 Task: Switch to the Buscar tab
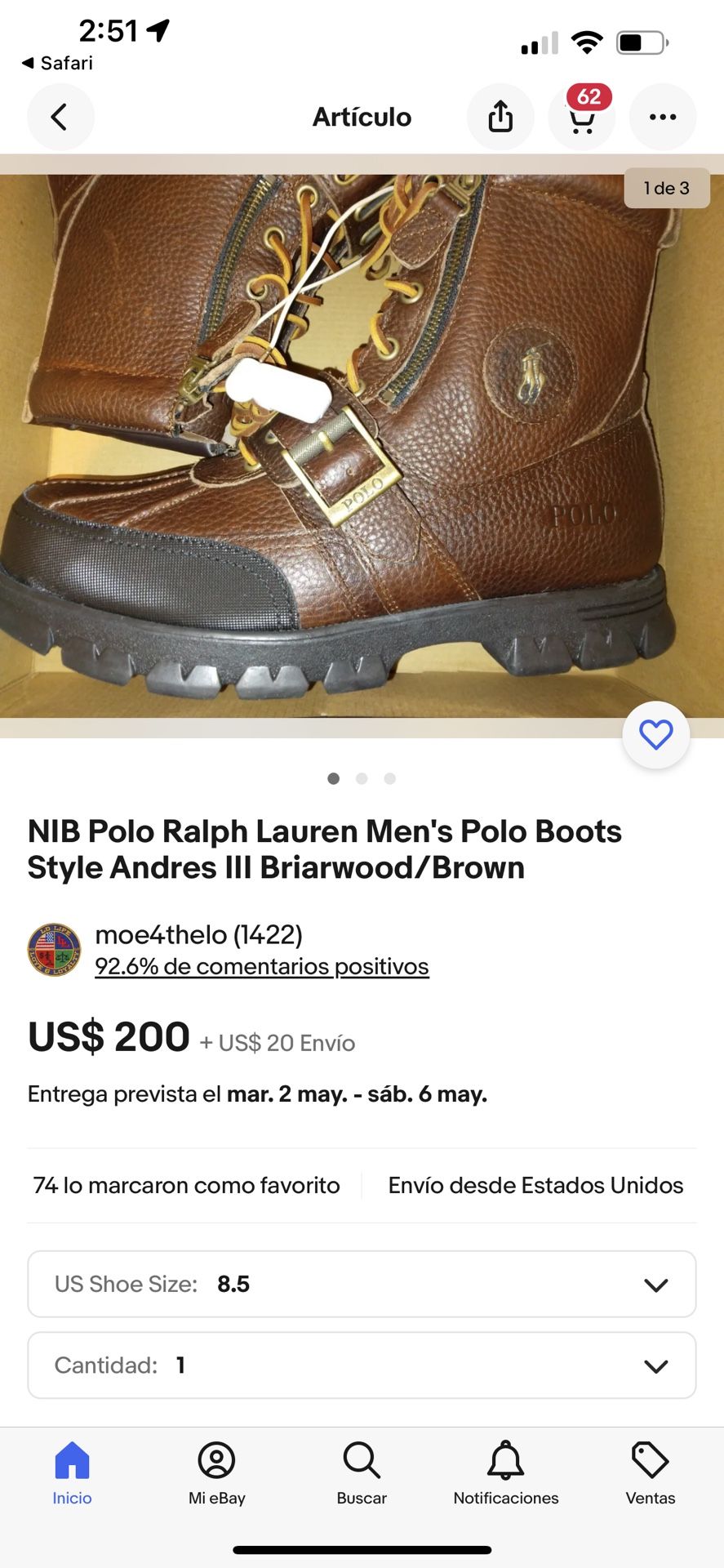tap(362, 1474)
